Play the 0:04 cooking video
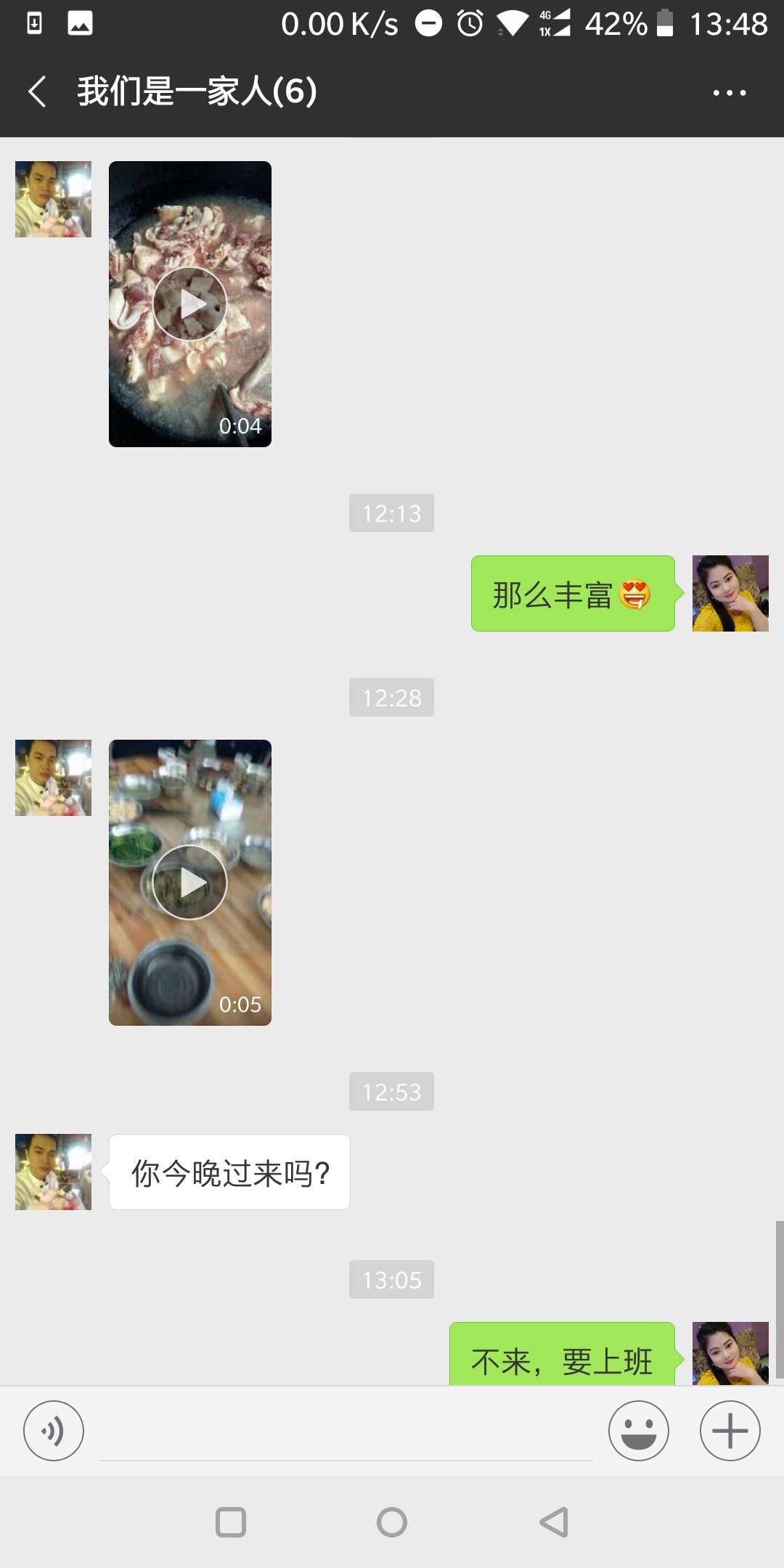 tap(189, 303)
